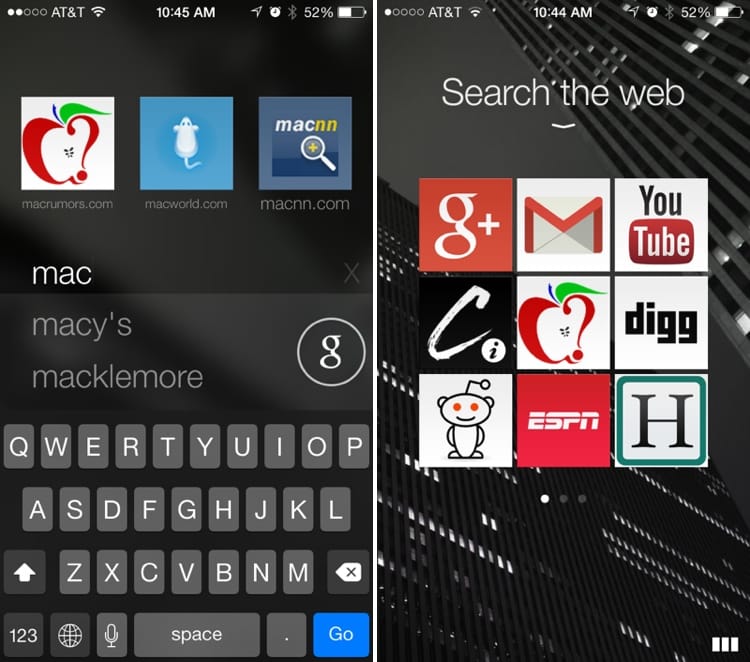Open the Gmail tile

click(x=563, y=225)
